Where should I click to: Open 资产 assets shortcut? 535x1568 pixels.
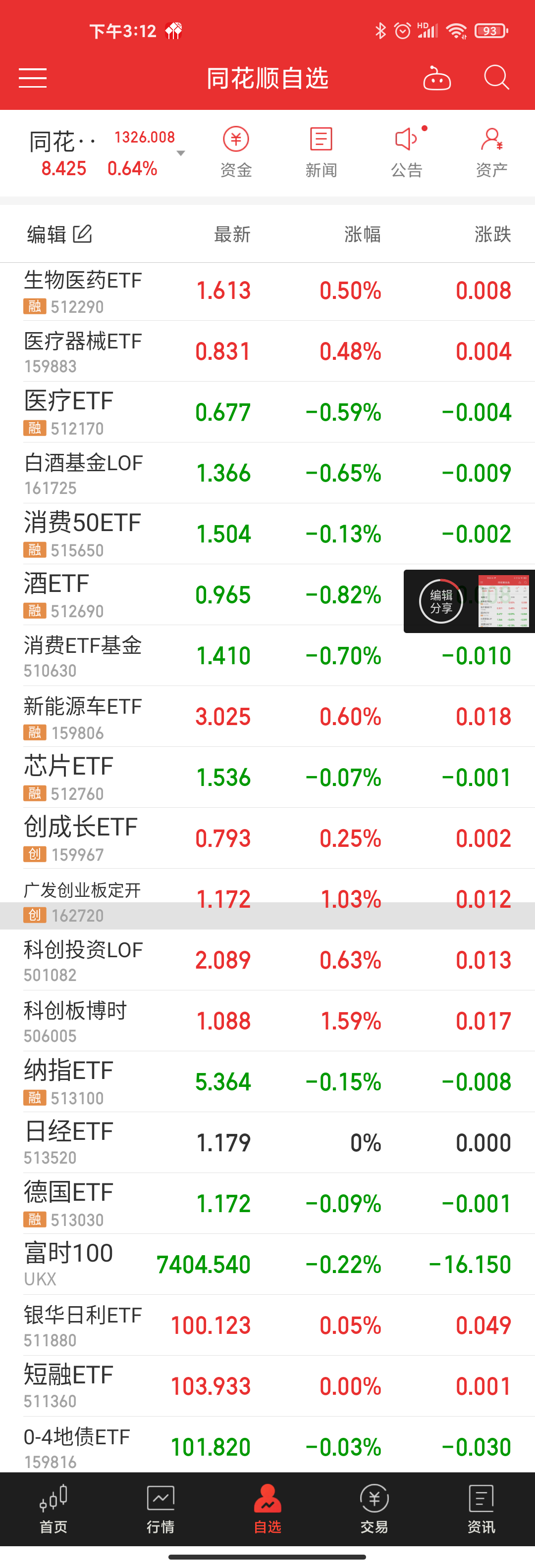click(x=491, y=152)
